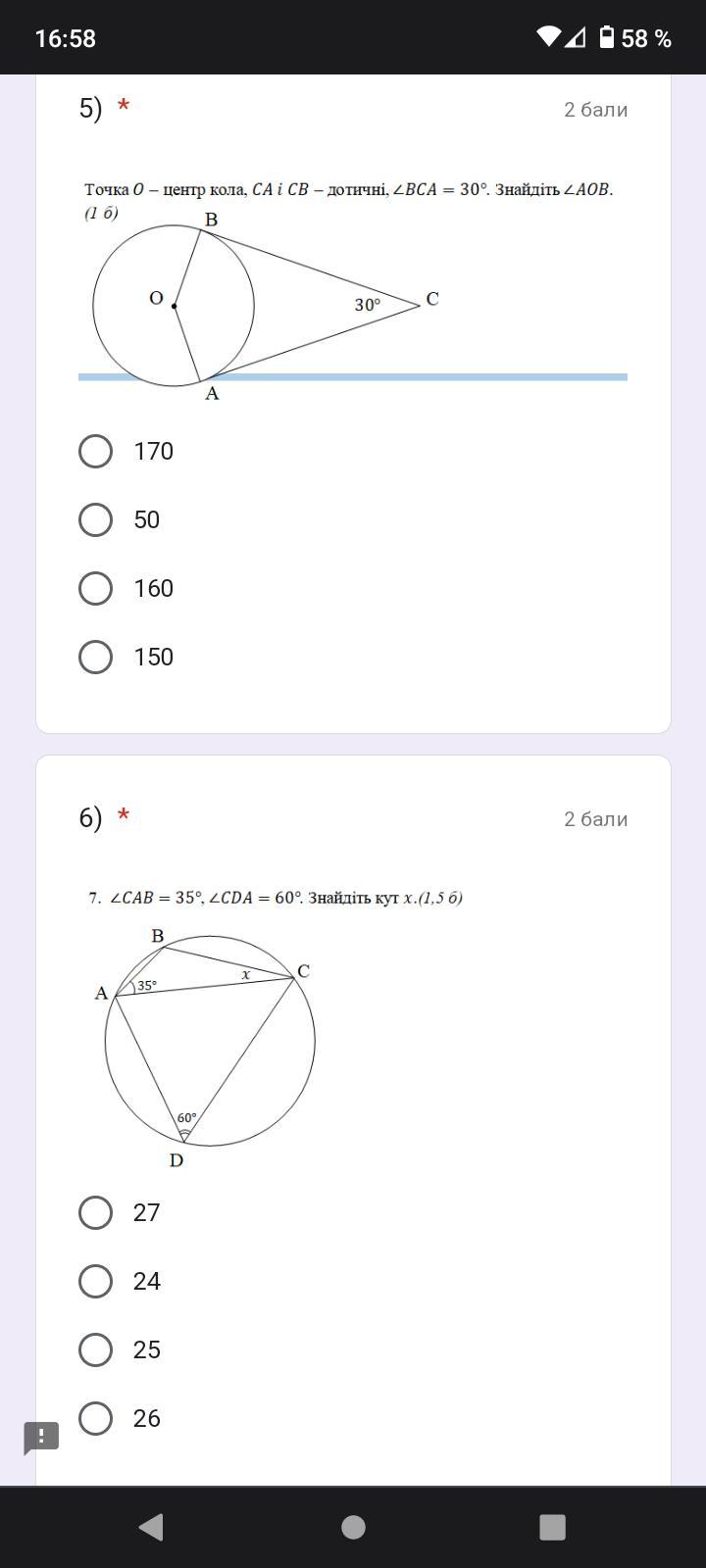This screenshot has width=706, height=1568.
Task: Pick option 160 in question 5
Action: pos(95,588)
